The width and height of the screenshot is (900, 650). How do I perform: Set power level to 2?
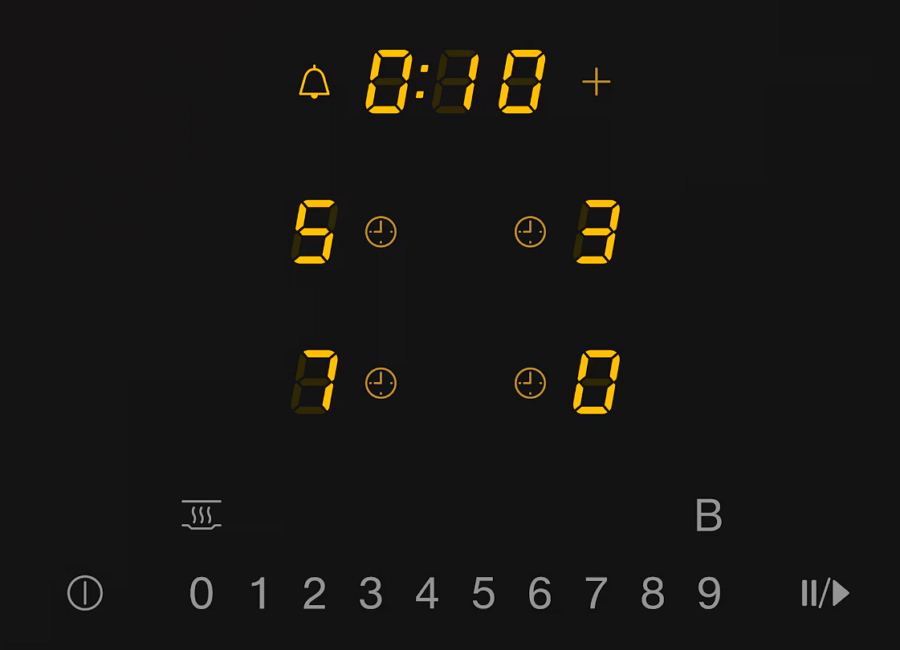(314, 594)
